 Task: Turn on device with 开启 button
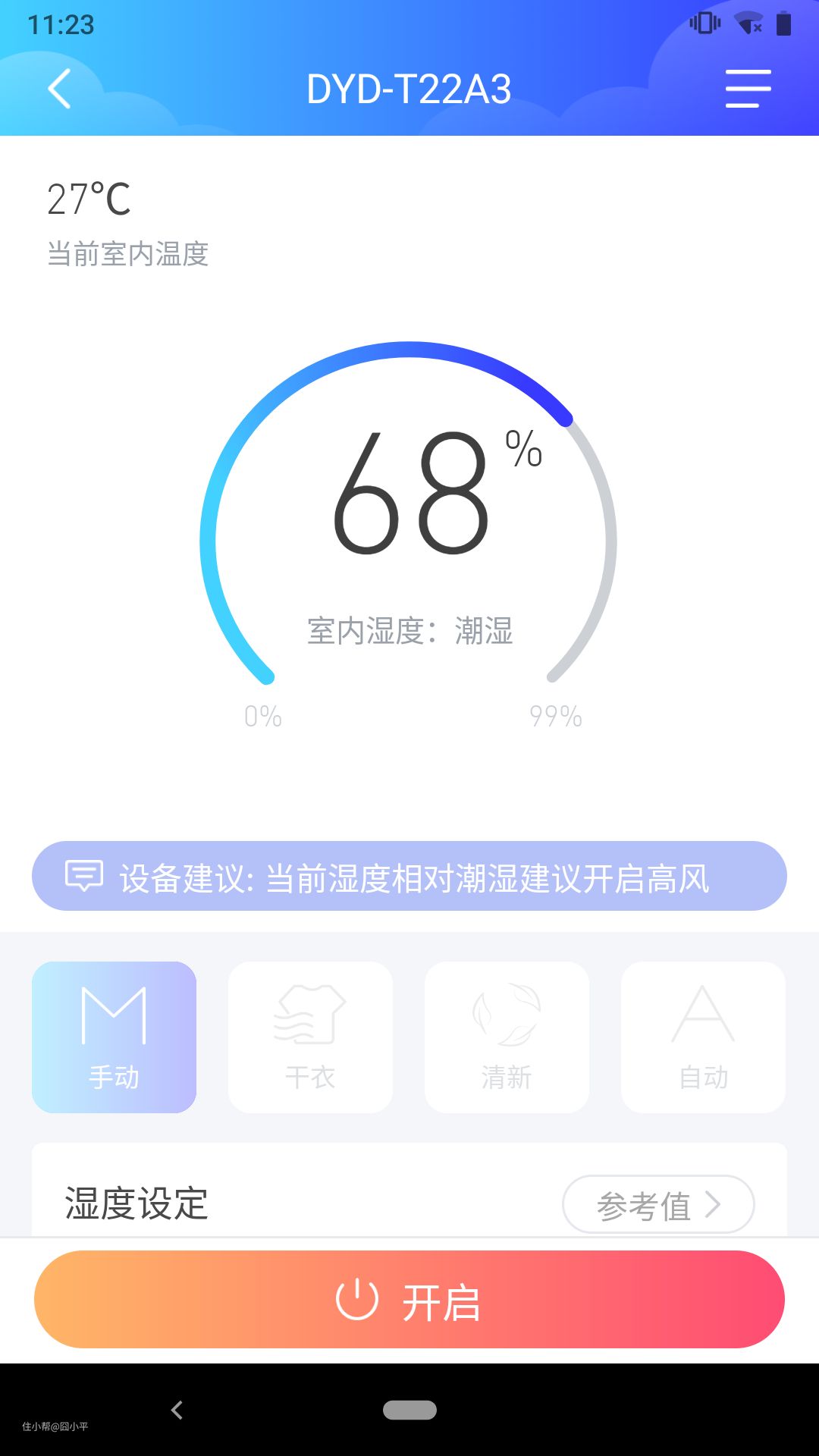(409, 1299)
